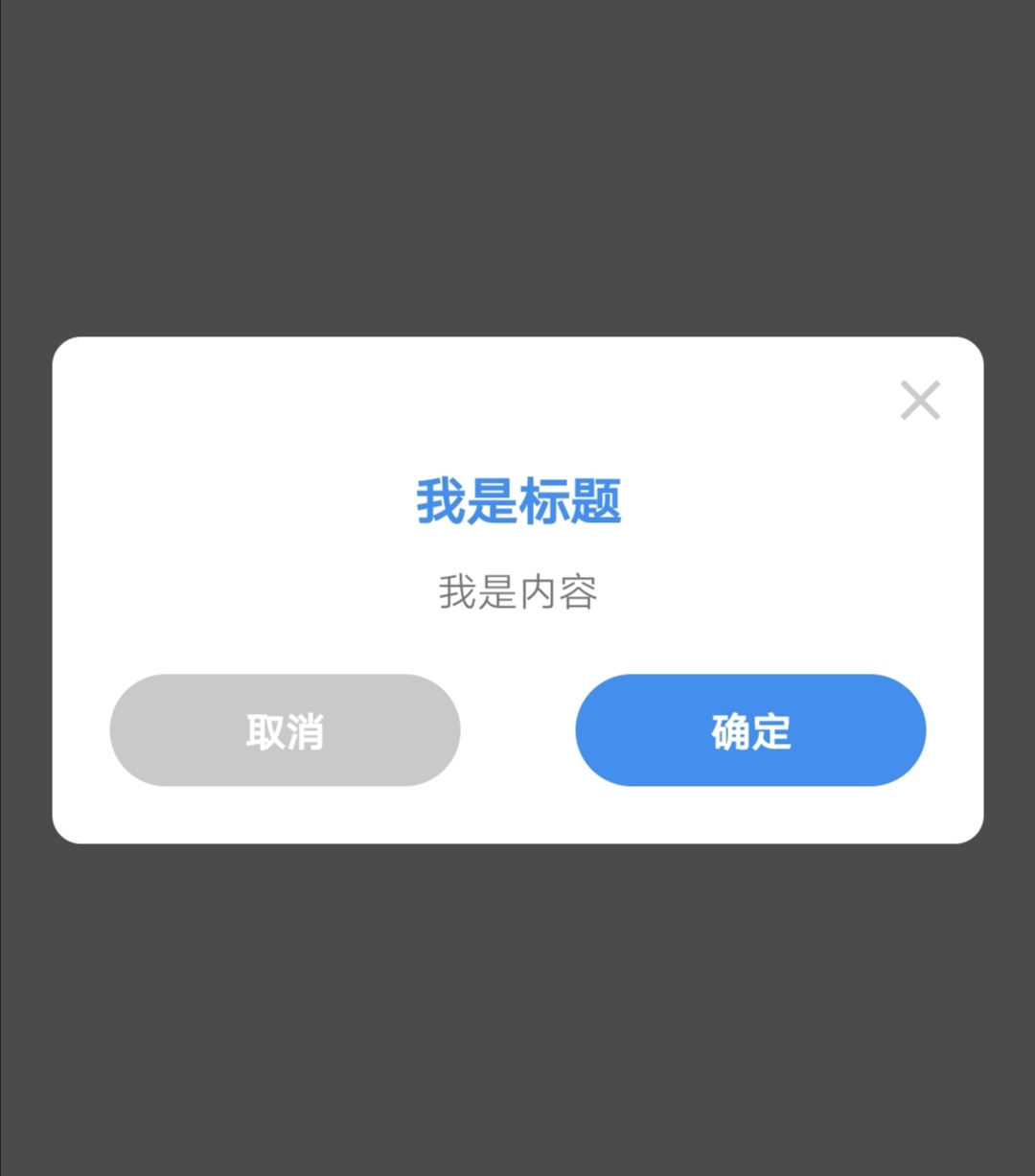Click the rounded gray cancel pill

[x=285, y=730]
